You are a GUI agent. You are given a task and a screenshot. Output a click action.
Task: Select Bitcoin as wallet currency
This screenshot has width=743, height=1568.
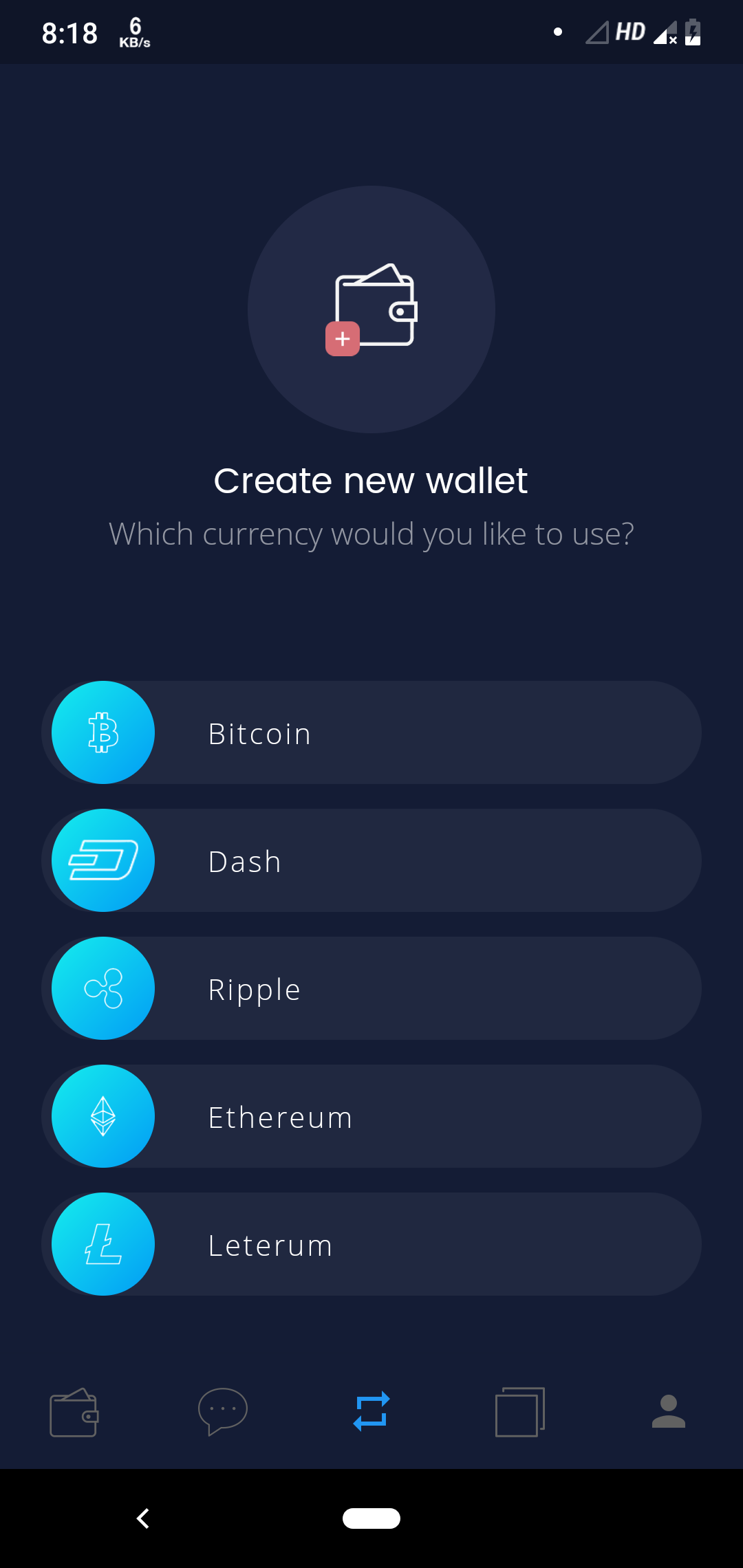(x=371, y=732)
